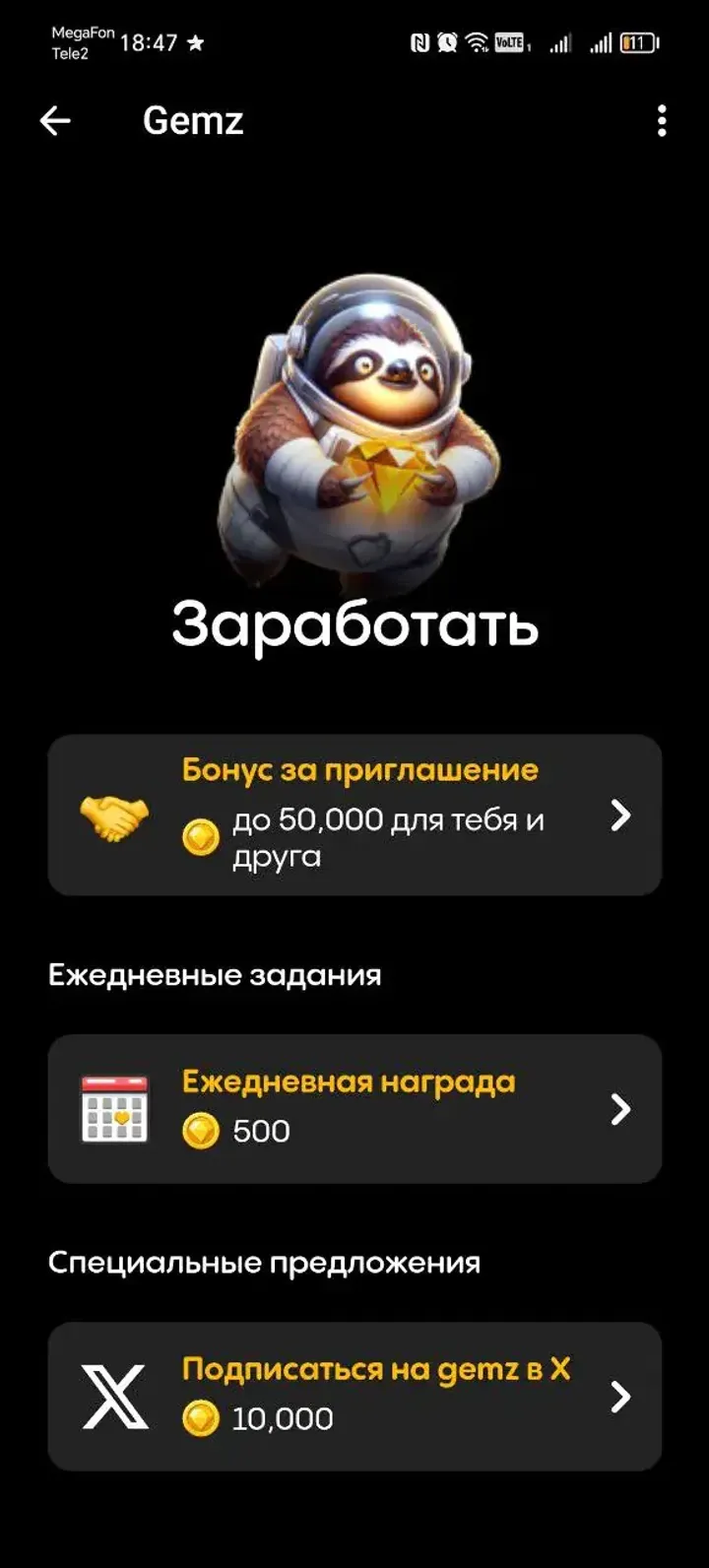Expand the invite bonus card via its chevron
This screenshot has height=1568, width=709.
pyautogui.click(x=620, y=815)
